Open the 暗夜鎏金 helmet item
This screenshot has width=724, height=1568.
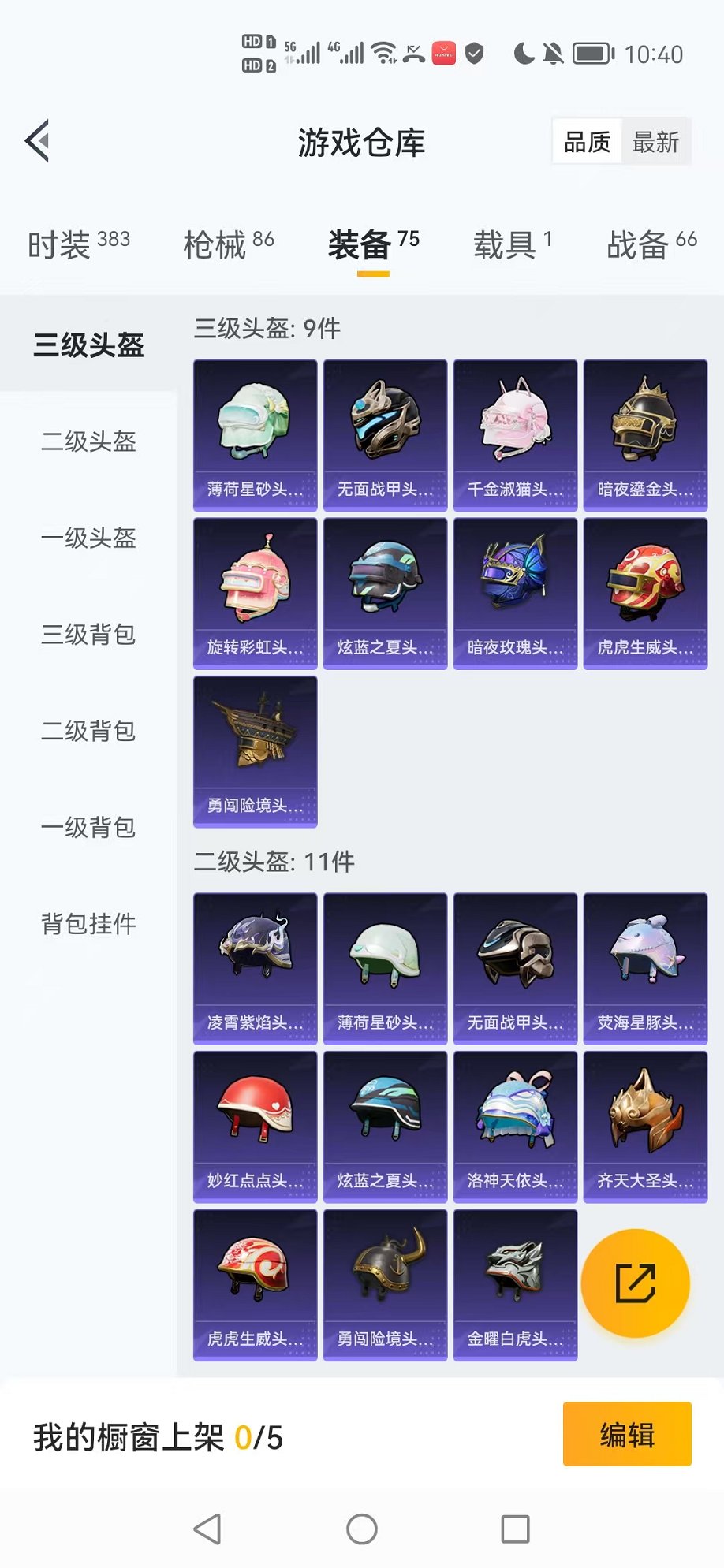645,435
